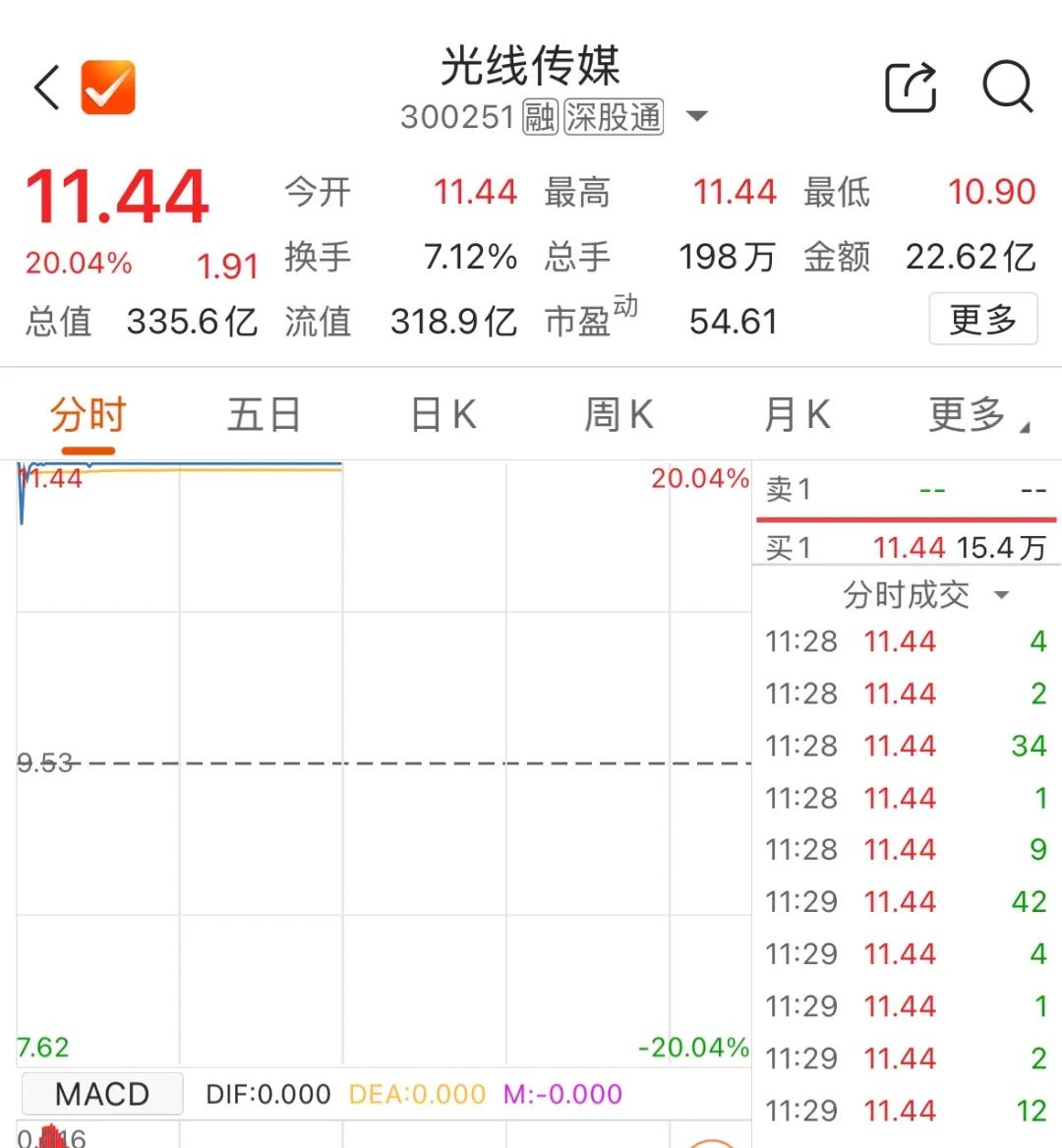
Task: Share this stock page
Action: click(x=911, y=88)
